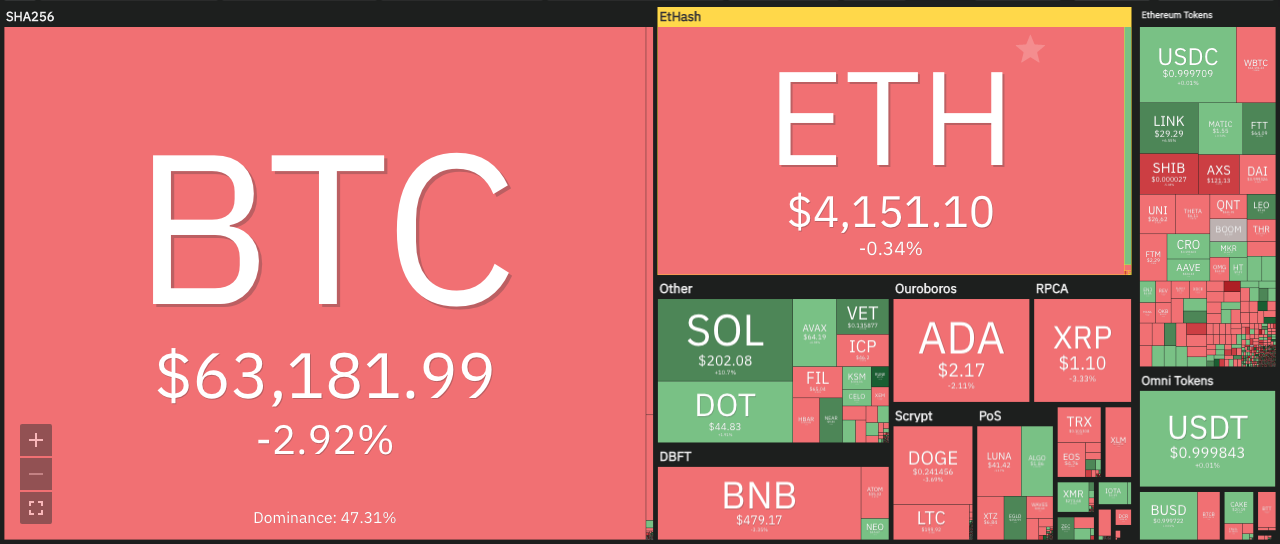Select the SOL tile
1280x544 pixels.
point(725,340)
